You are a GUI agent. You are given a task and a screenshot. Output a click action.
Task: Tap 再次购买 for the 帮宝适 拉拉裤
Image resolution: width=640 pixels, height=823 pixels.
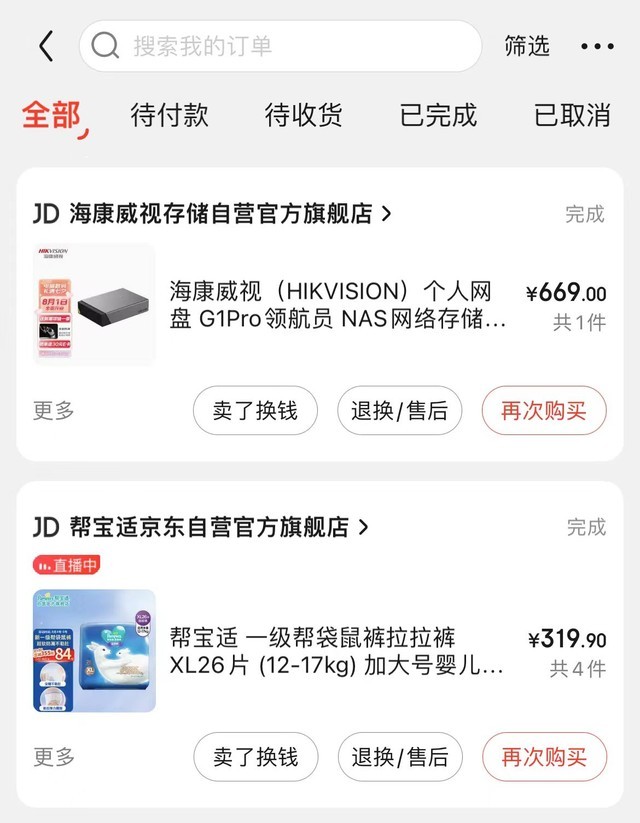544,757
